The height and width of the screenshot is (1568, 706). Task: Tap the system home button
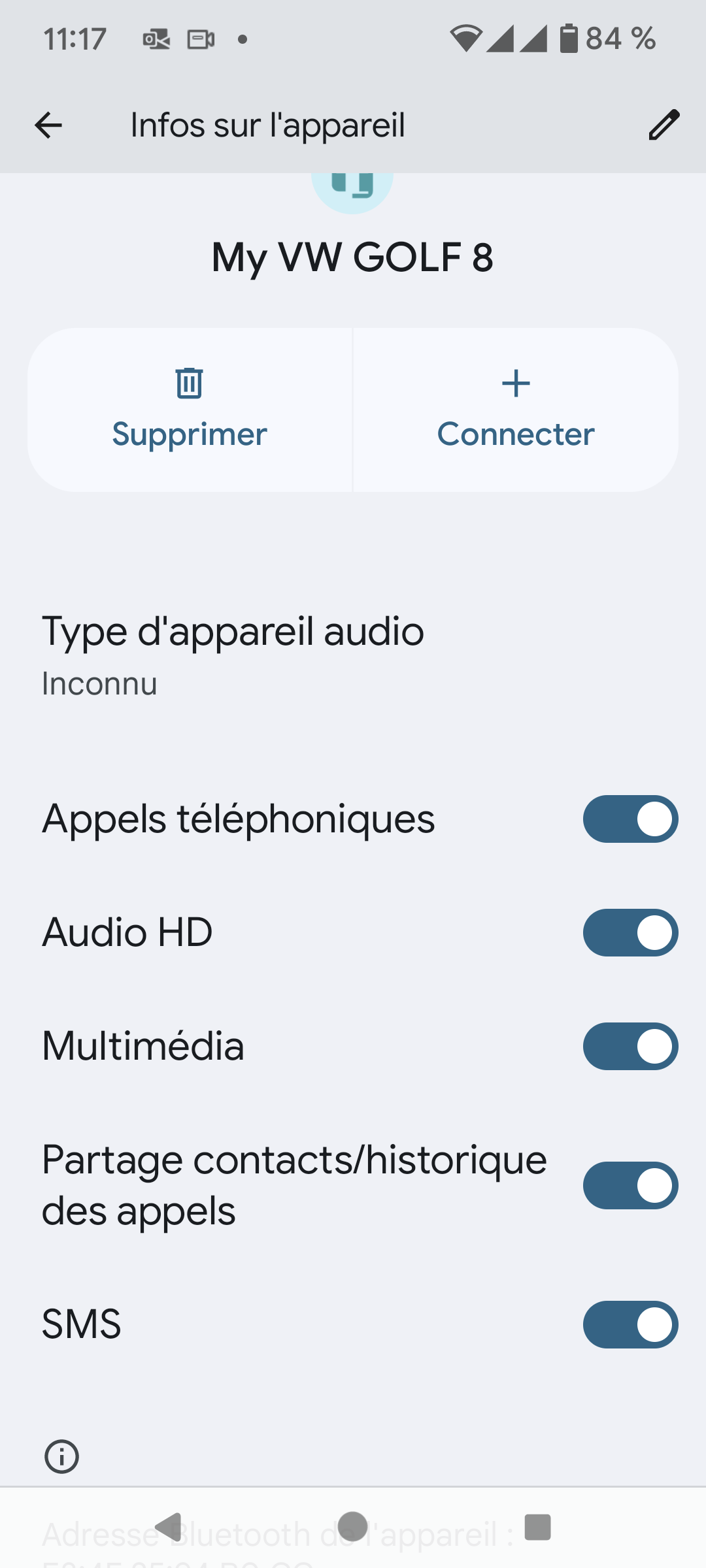tap(353, 1527)
